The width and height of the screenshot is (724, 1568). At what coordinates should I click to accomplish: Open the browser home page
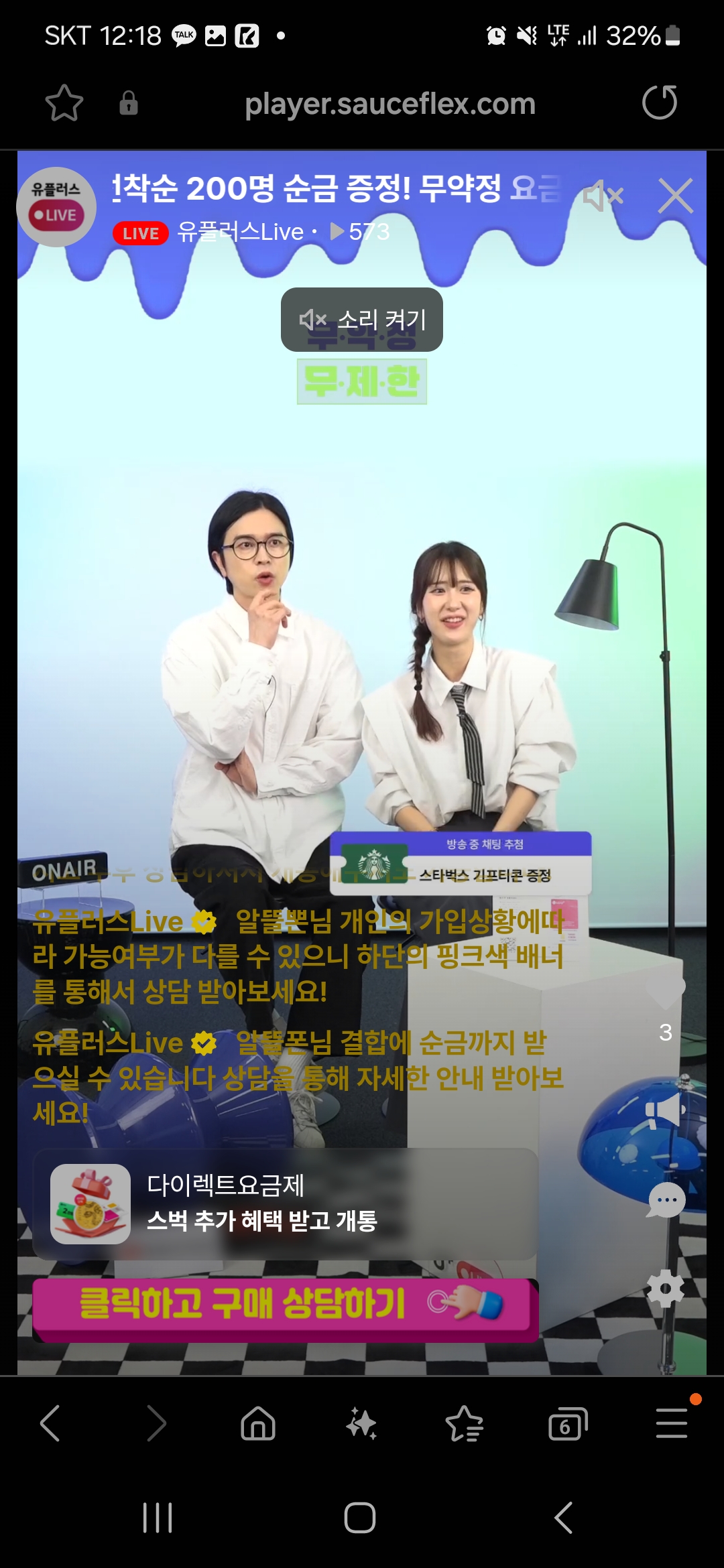(x=258, y=1423)
